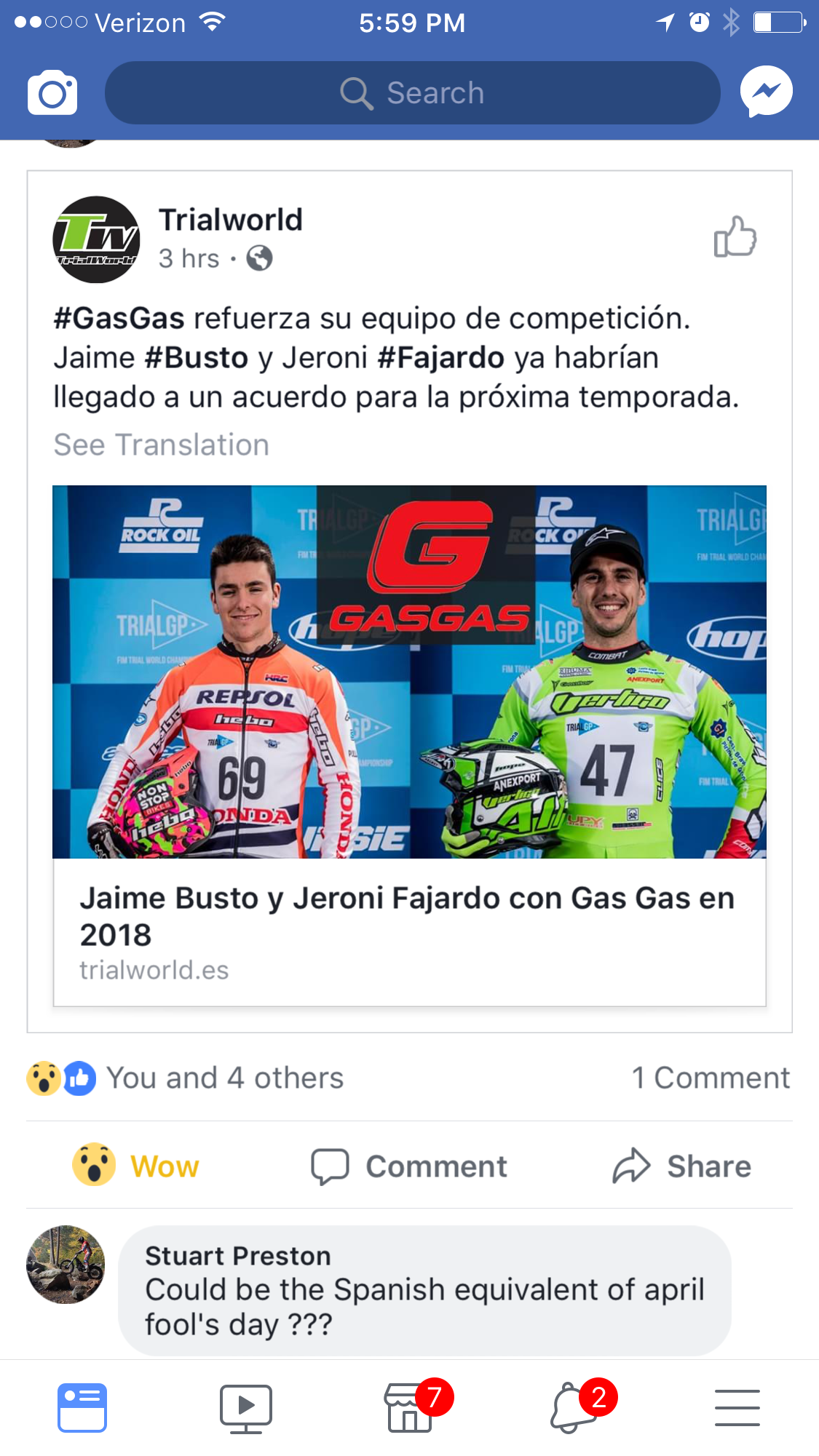
Task: Open Stuart Preston's profile picture
Action: pos(66,1265)
